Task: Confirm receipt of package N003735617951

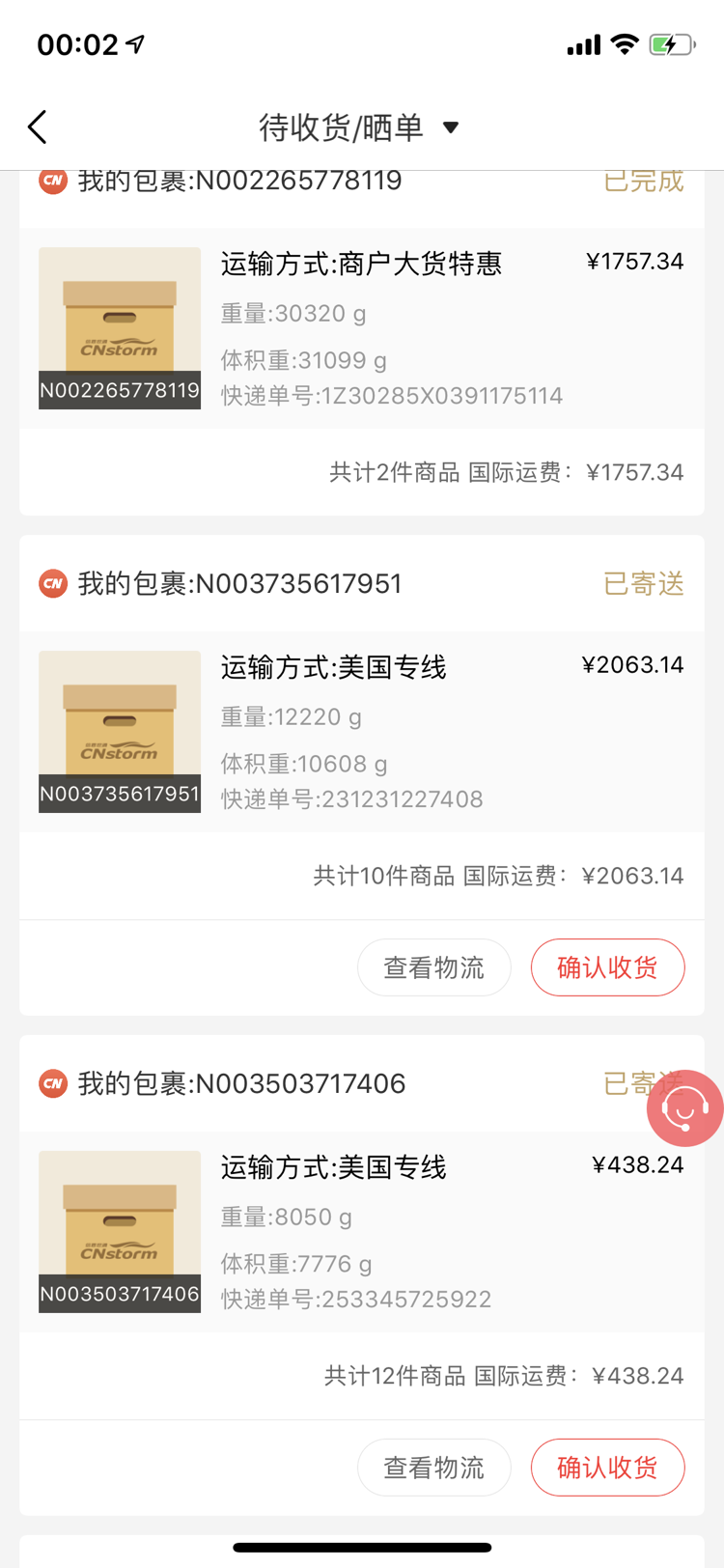Action: click(607, 967)
